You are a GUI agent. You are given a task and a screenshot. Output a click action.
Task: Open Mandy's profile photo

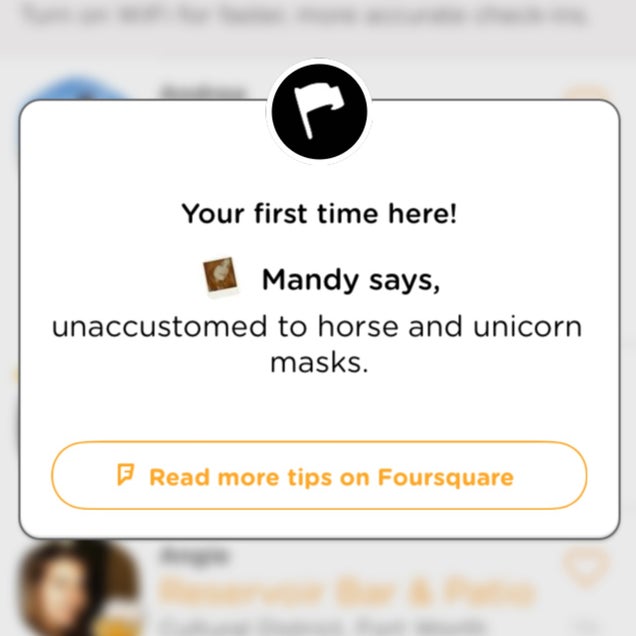[223, 277]
